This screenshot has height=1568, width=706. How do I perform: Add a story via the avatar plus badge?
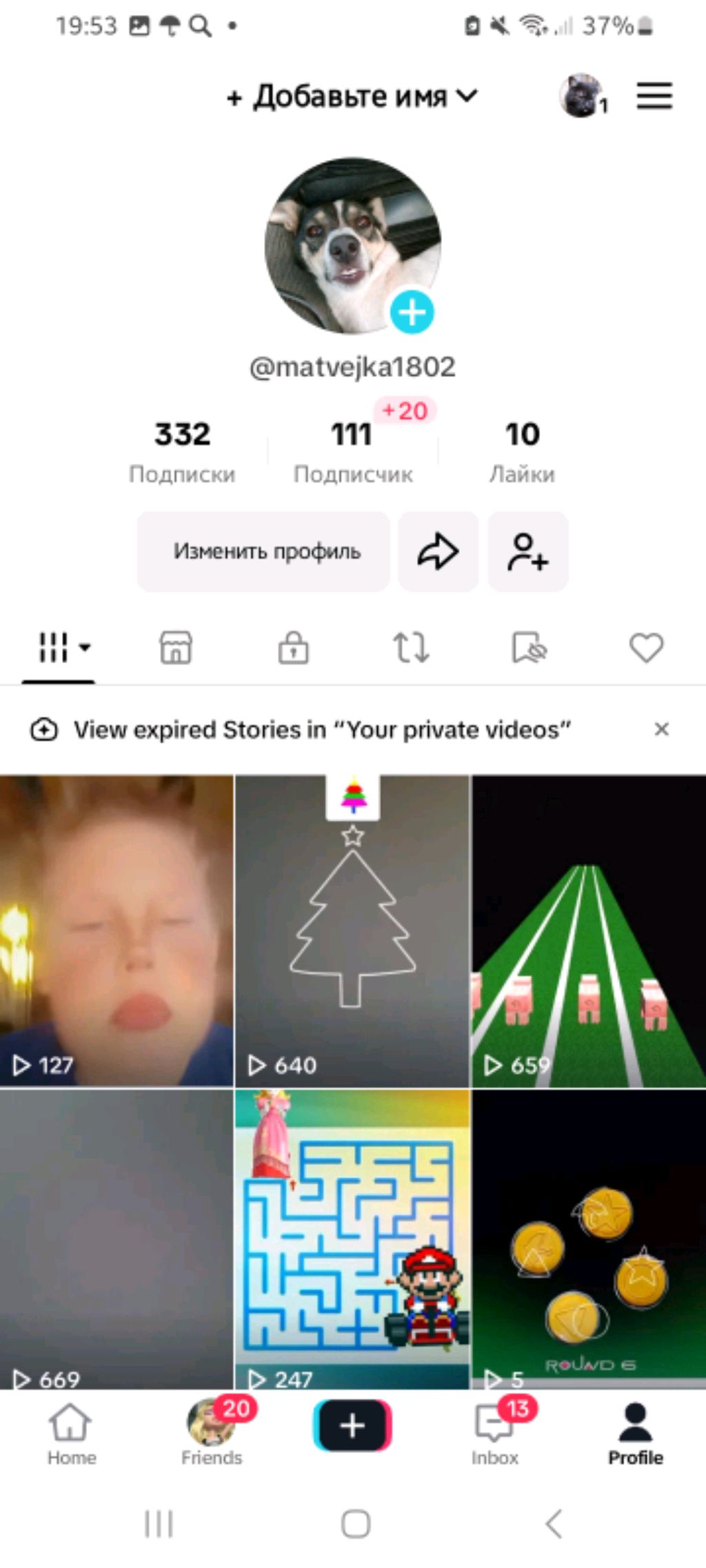(x=412, y=312)
